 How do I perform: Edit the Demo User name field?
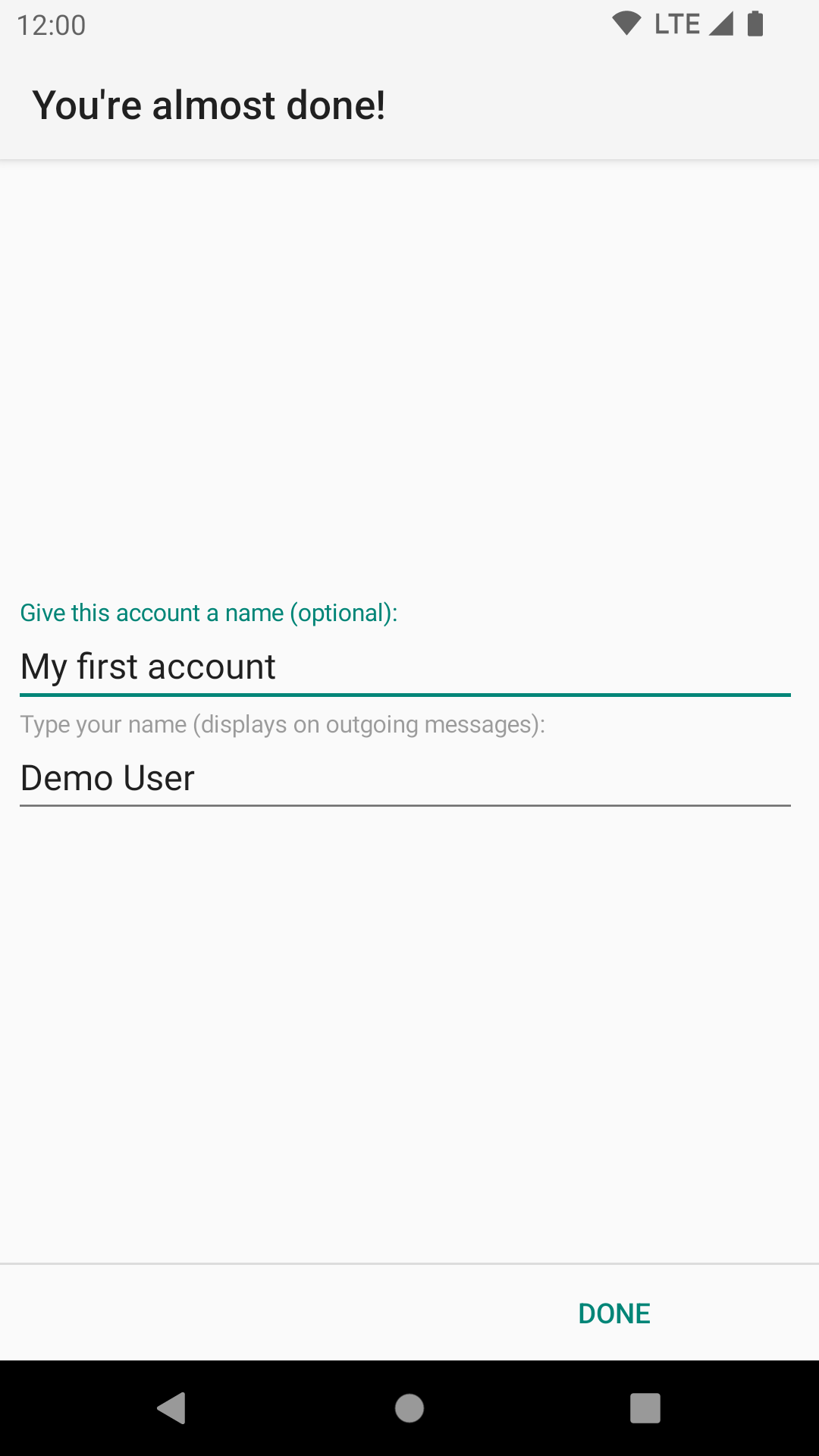coord(405,779)
